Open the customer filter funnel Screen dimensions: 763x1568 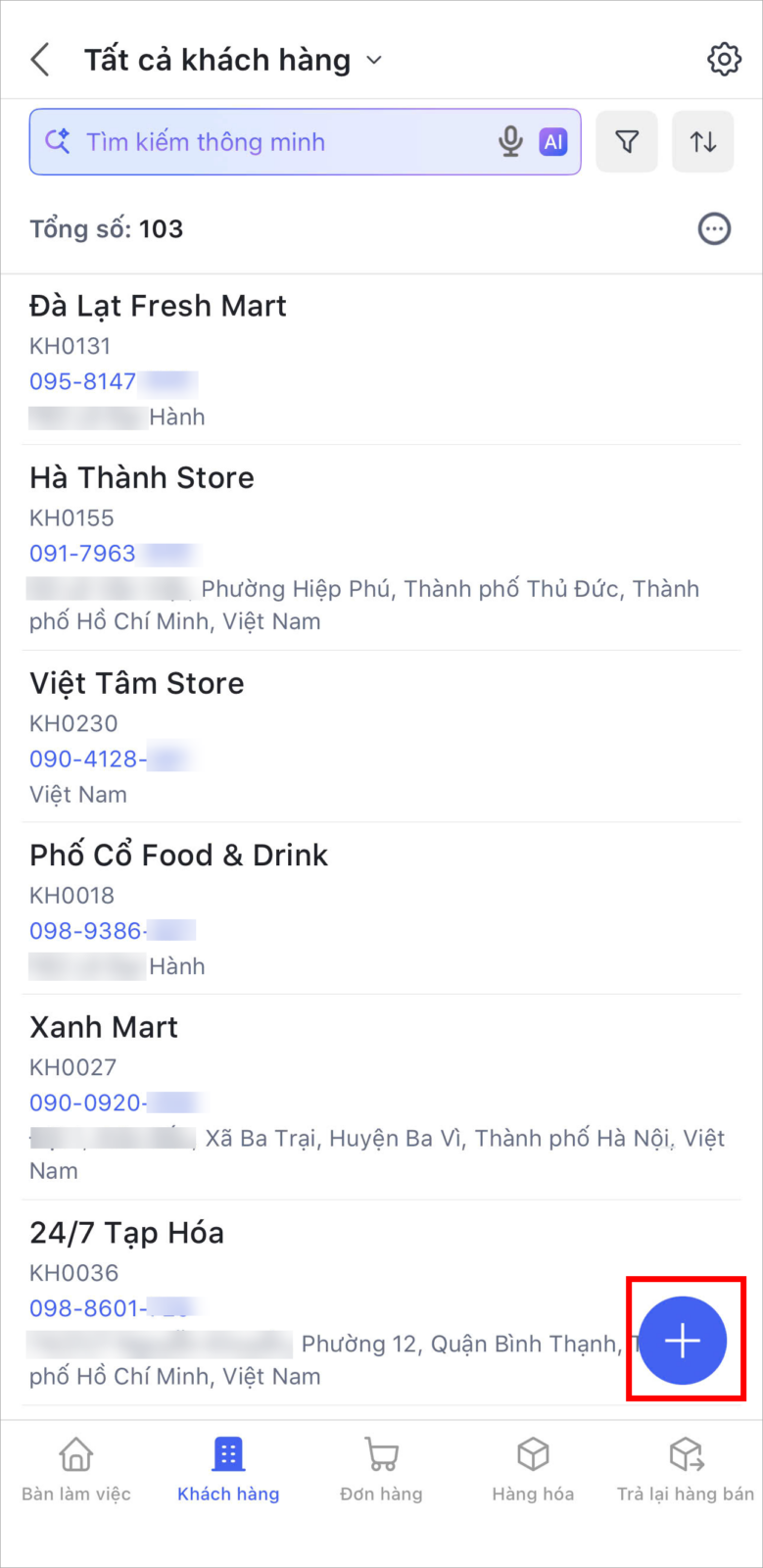click(627, 142)
